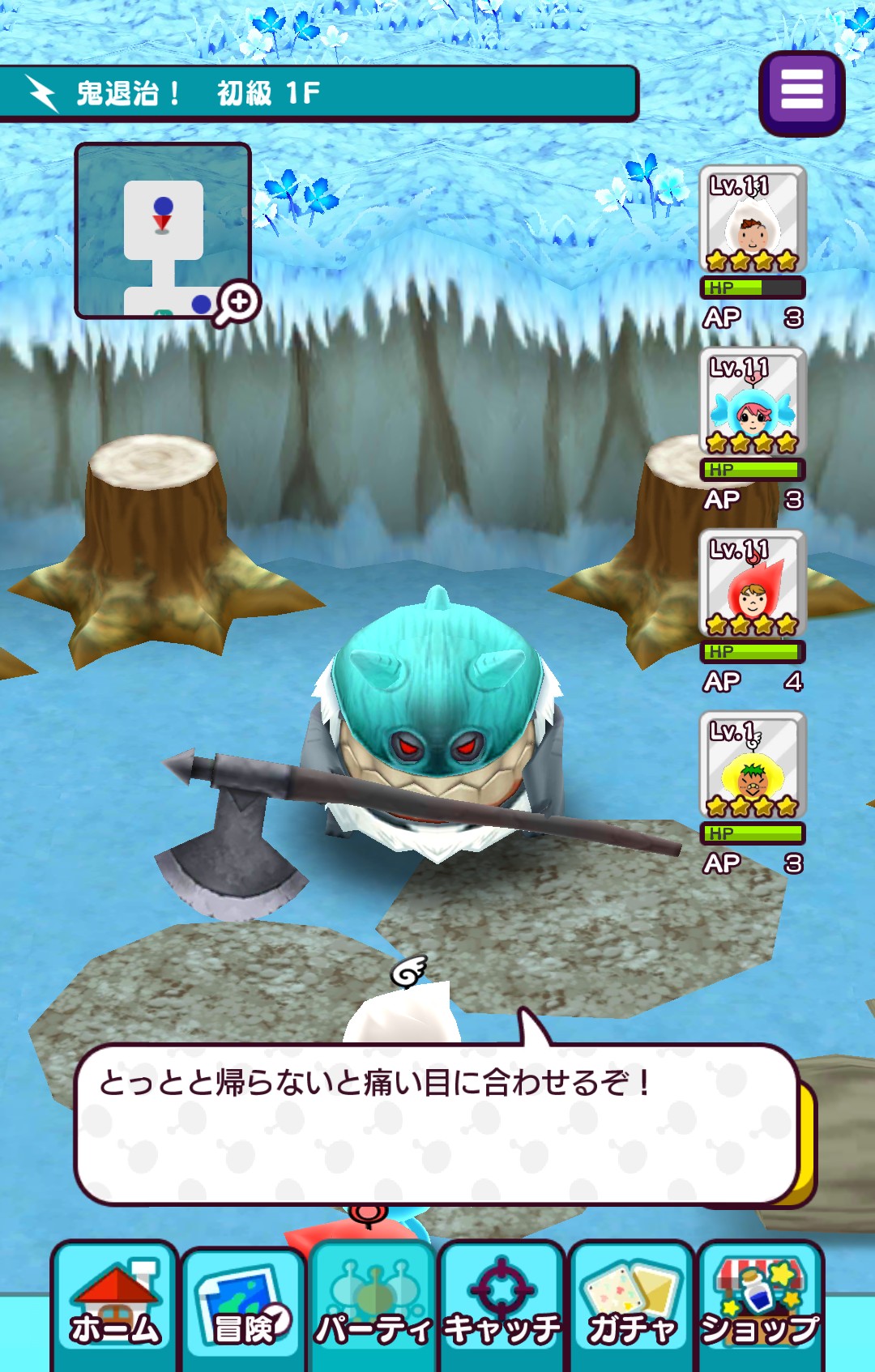This screenshot has height=1372, width=875.
Task: Select the blue-haired party member card
Action: pos(753,402)
